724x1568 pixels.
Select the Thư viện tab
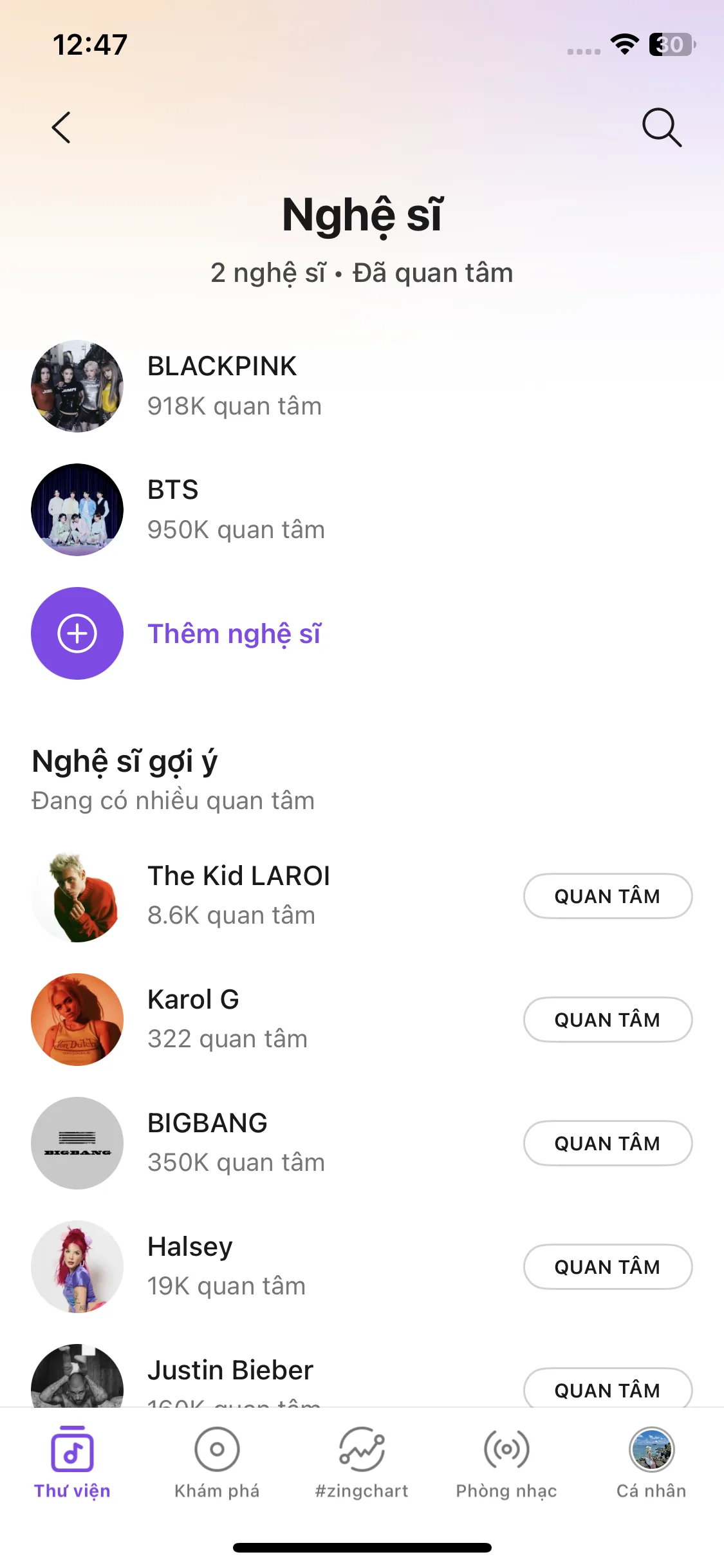pos(72,1462)
